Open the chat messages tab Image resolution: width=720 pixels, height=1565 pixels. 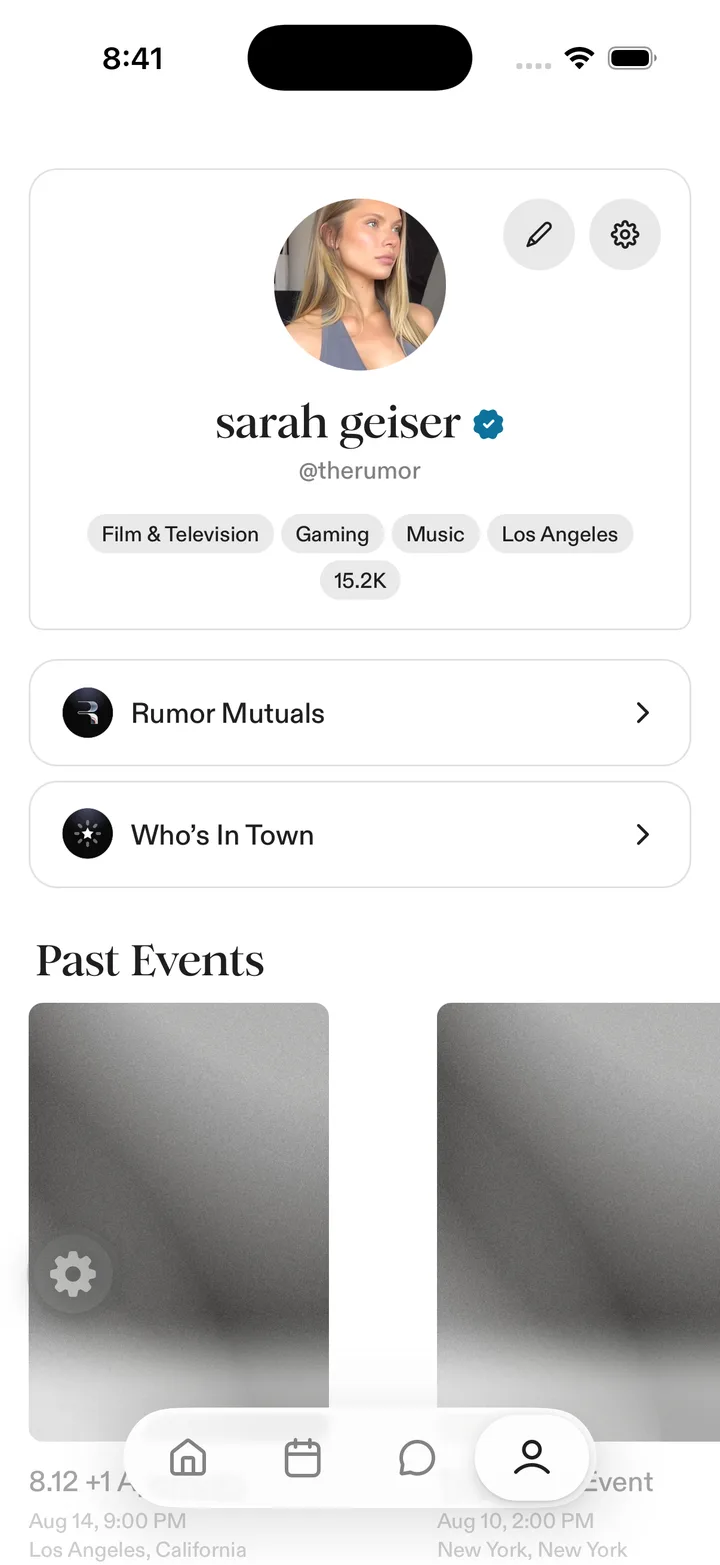416,1458
